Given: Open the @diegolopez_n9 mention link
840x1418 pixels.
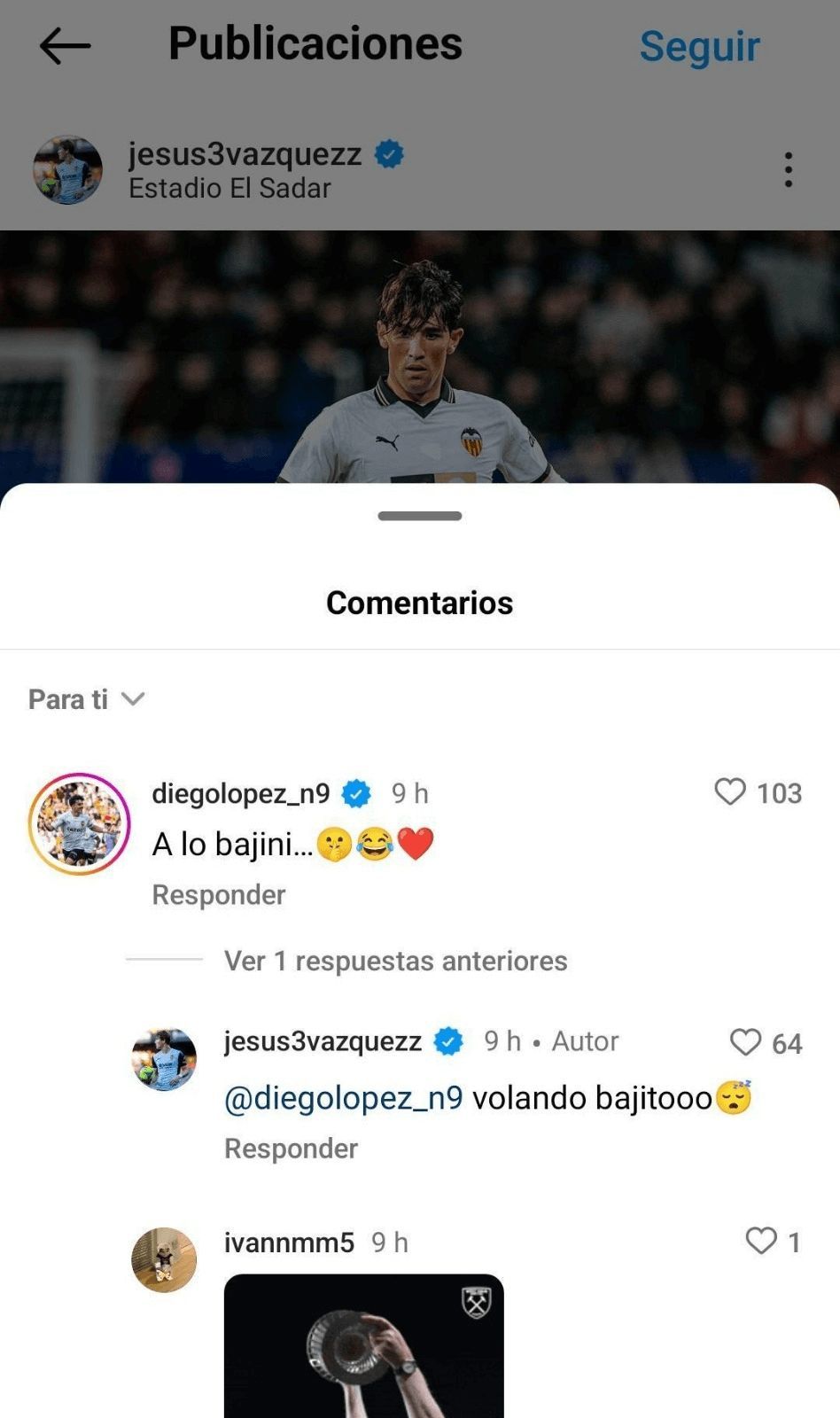Looking at the screenshot, I should (x=343, y=1097).
